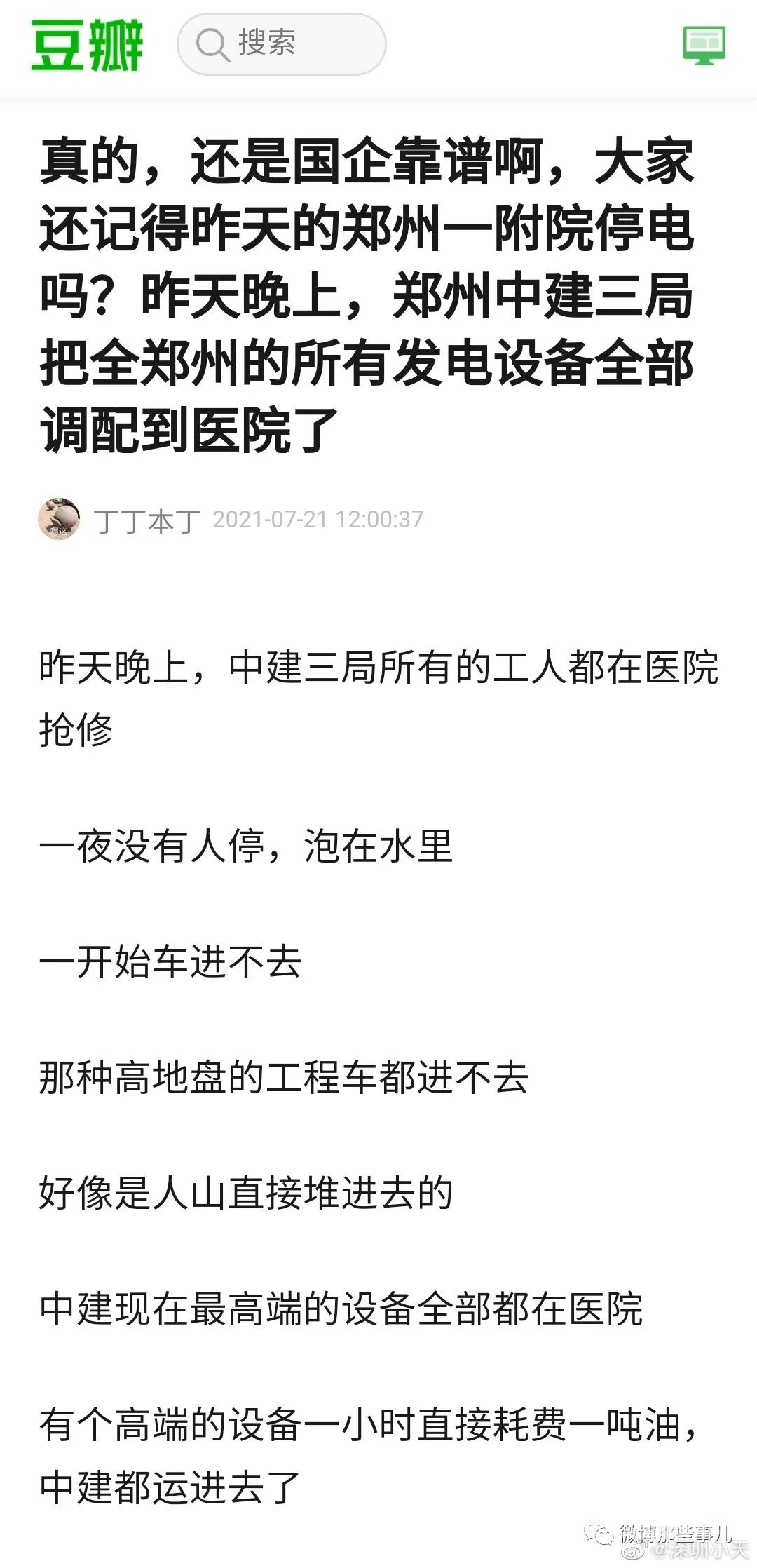Go to the Douban home page via logo
This screenshot has height=1568, width=757.
[87, 46]
